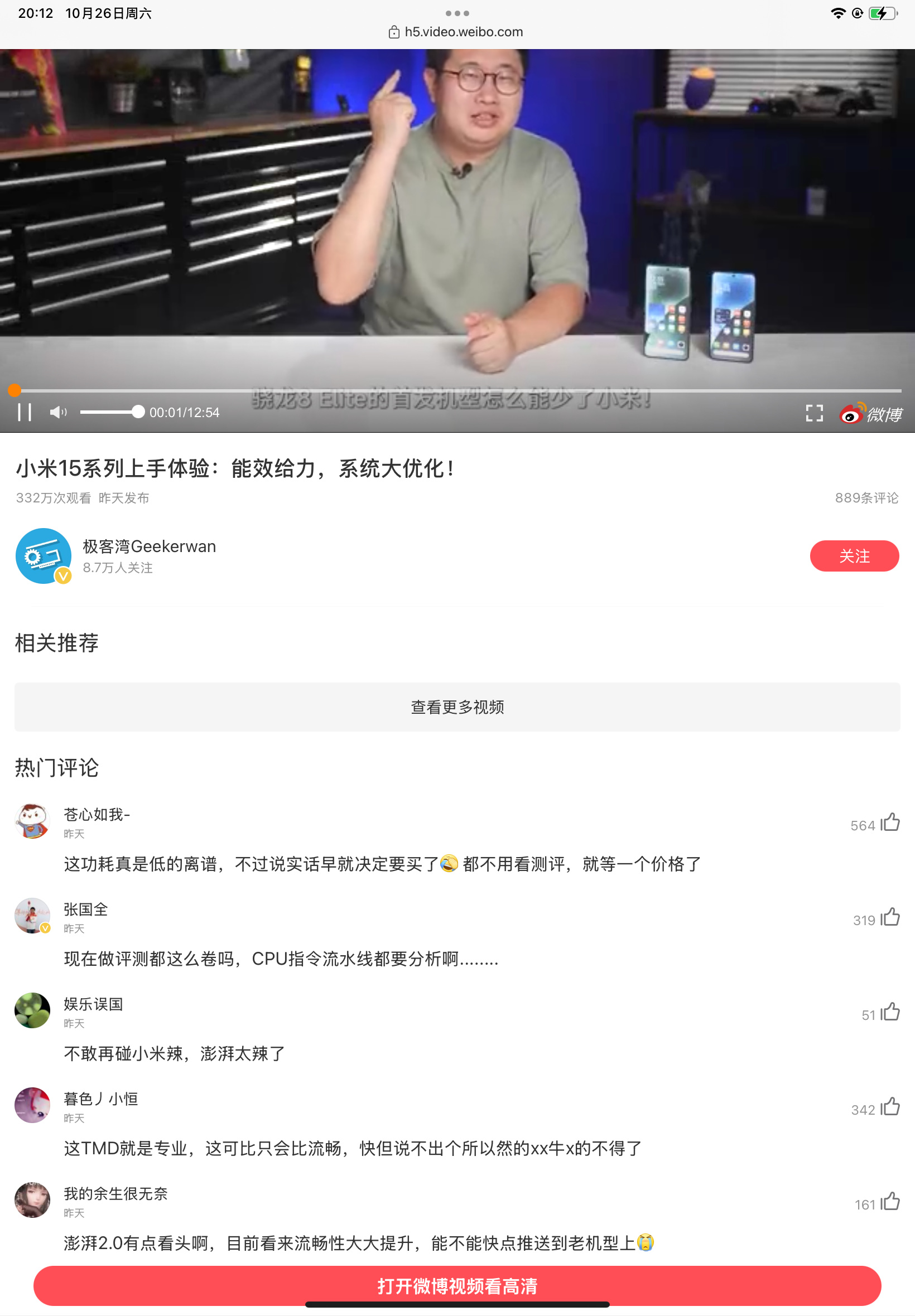Tap 查看更多视频 to see more videos
915x1316 pixels.
pos(458,707)
